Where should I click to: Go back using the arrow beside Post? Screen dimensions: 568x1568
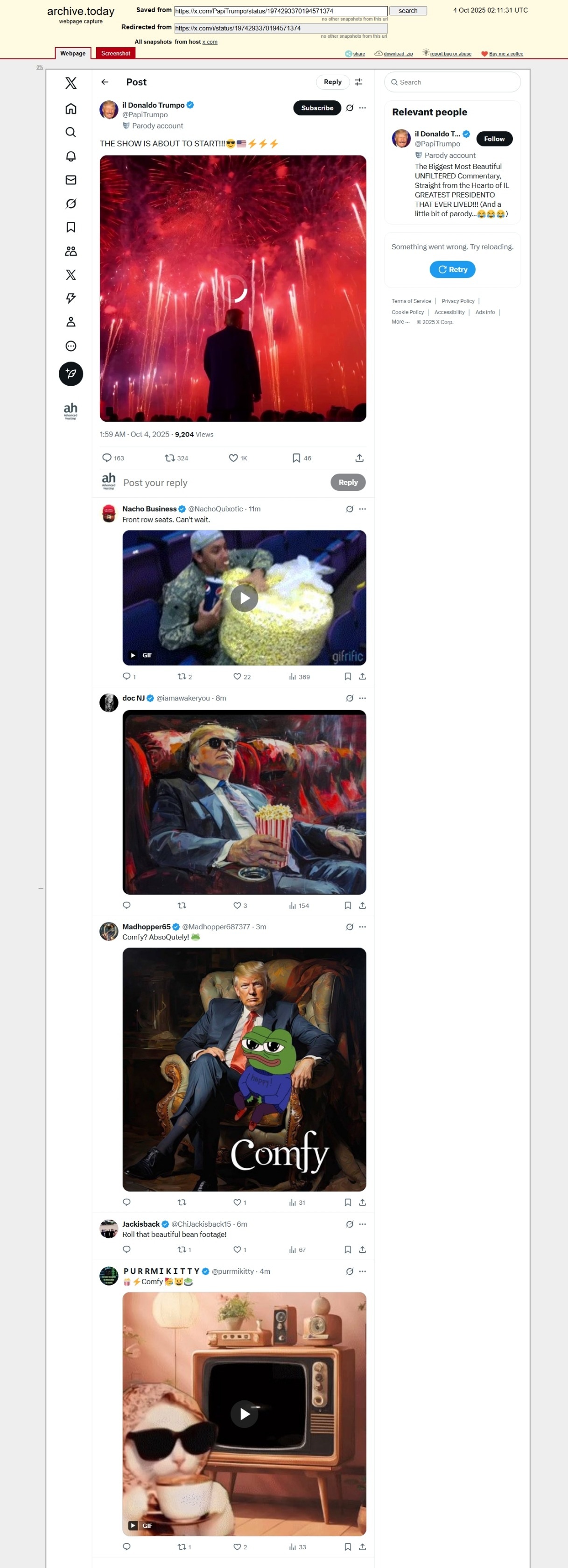coord(105,82)
